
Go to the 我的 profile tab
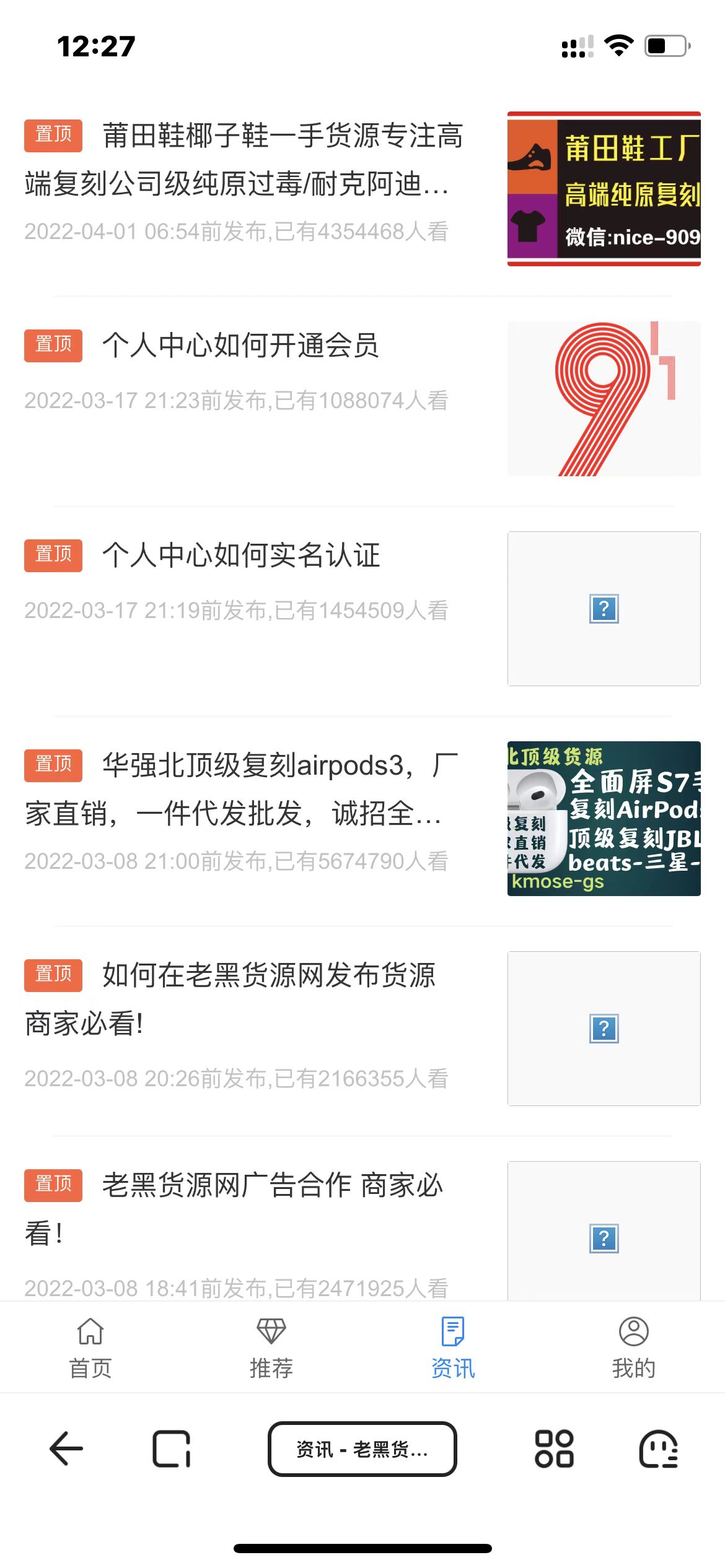pyautogui.click(x=633, y=1348)
